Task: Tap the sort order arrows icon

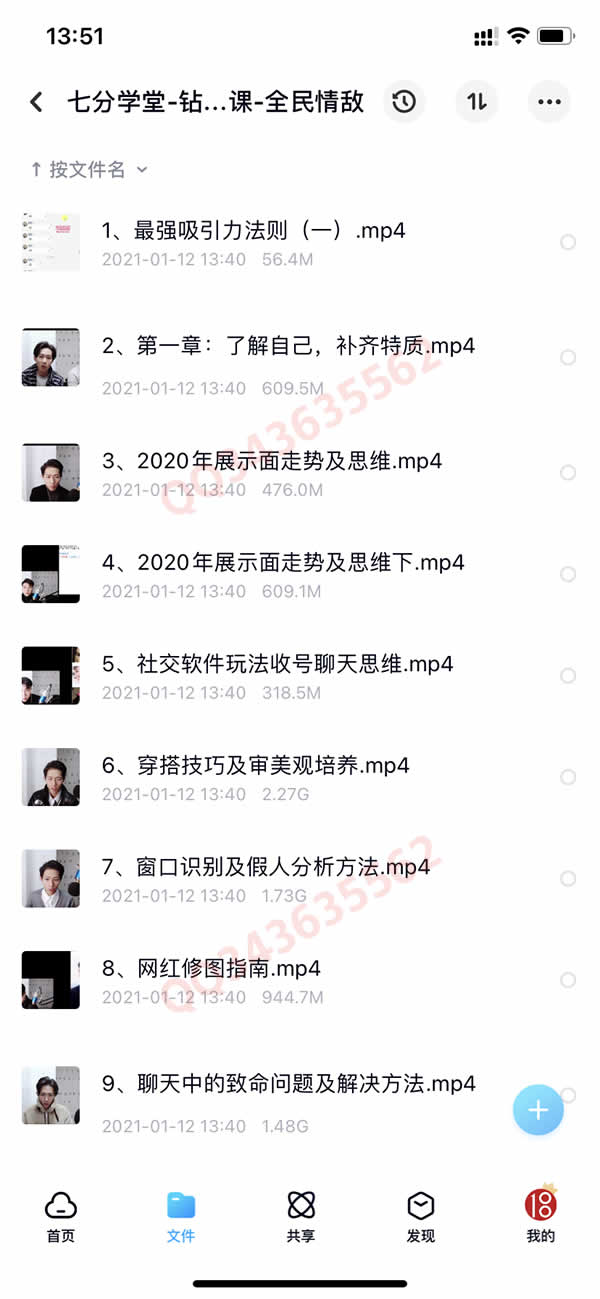Action: (x=477, y=102)
